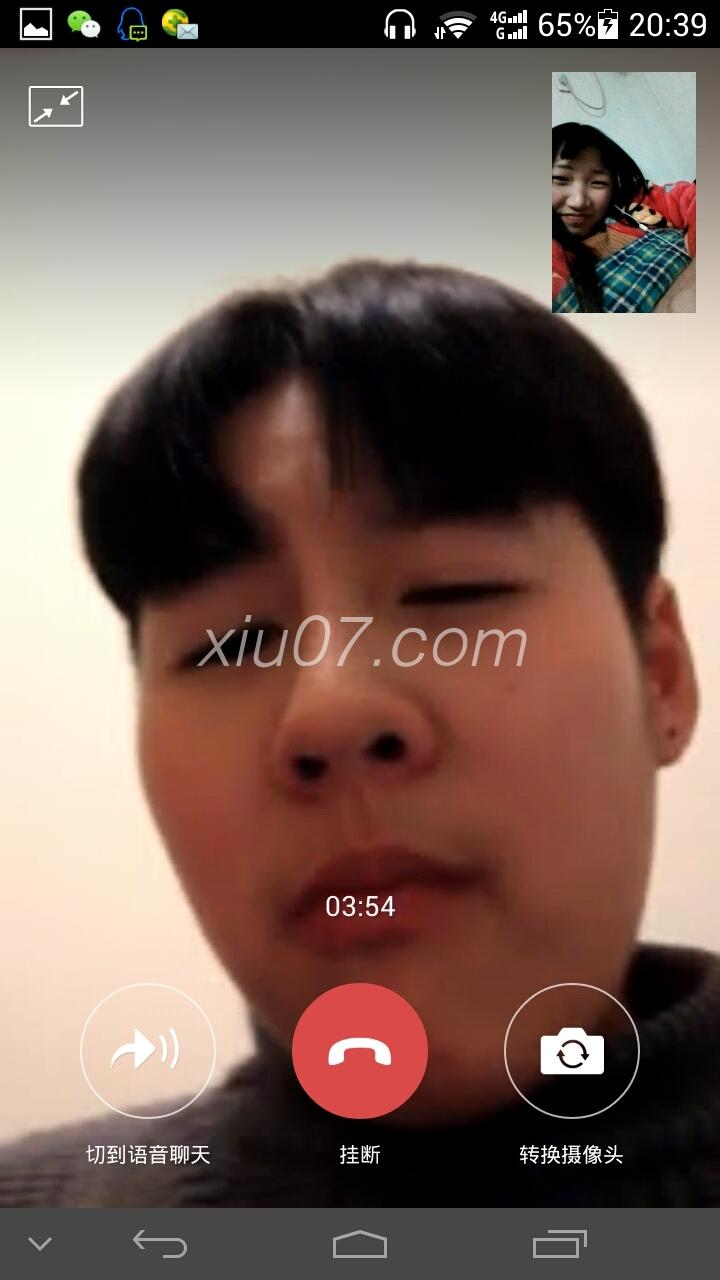Tap the self-view preview thumbnail
720x1280 pixels.
[624, 193]
